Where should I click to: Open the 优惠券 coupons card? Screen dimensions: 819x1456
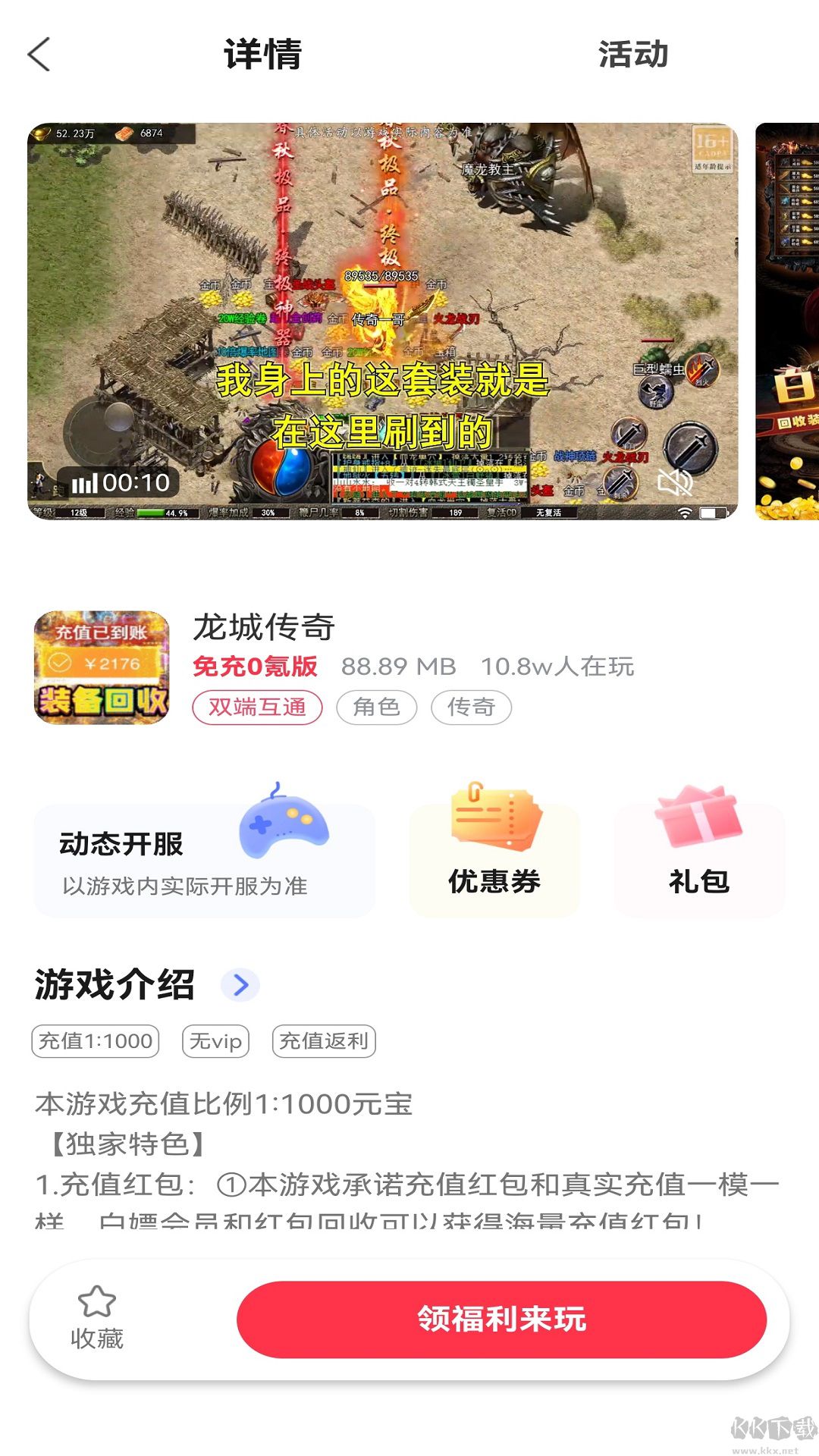494,861
